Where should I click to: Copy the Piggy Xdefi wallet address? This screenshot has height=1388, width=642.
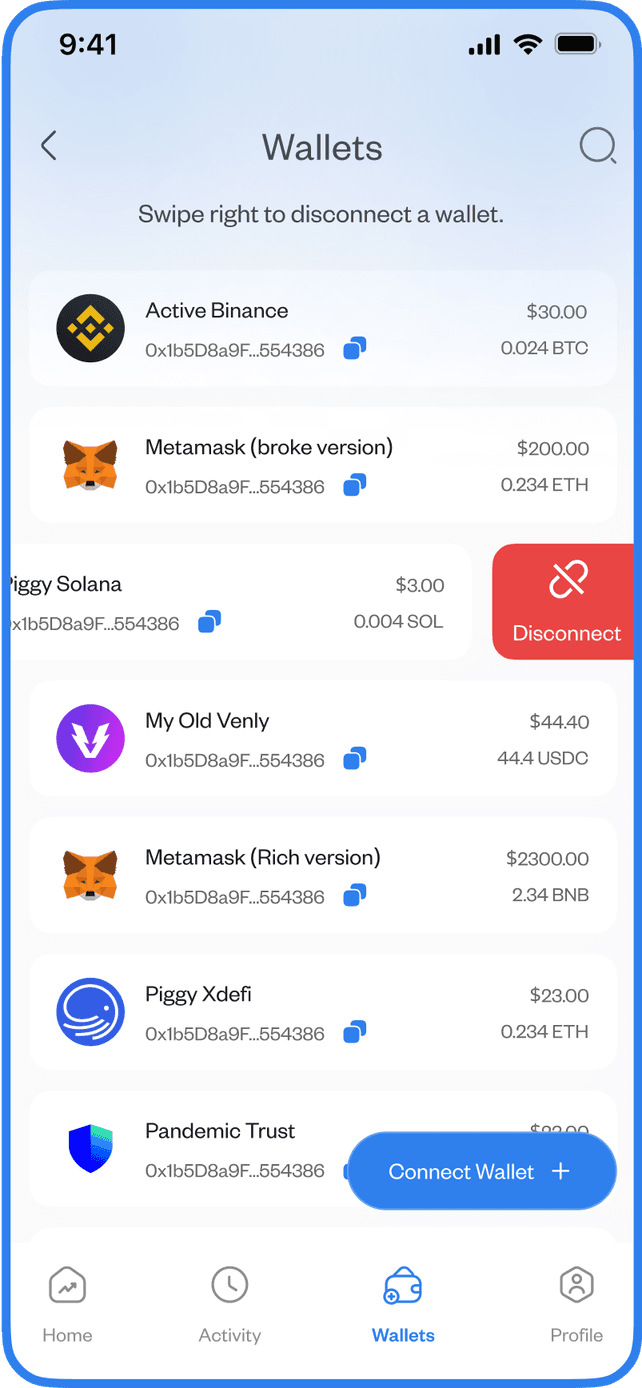point(354,1032)
